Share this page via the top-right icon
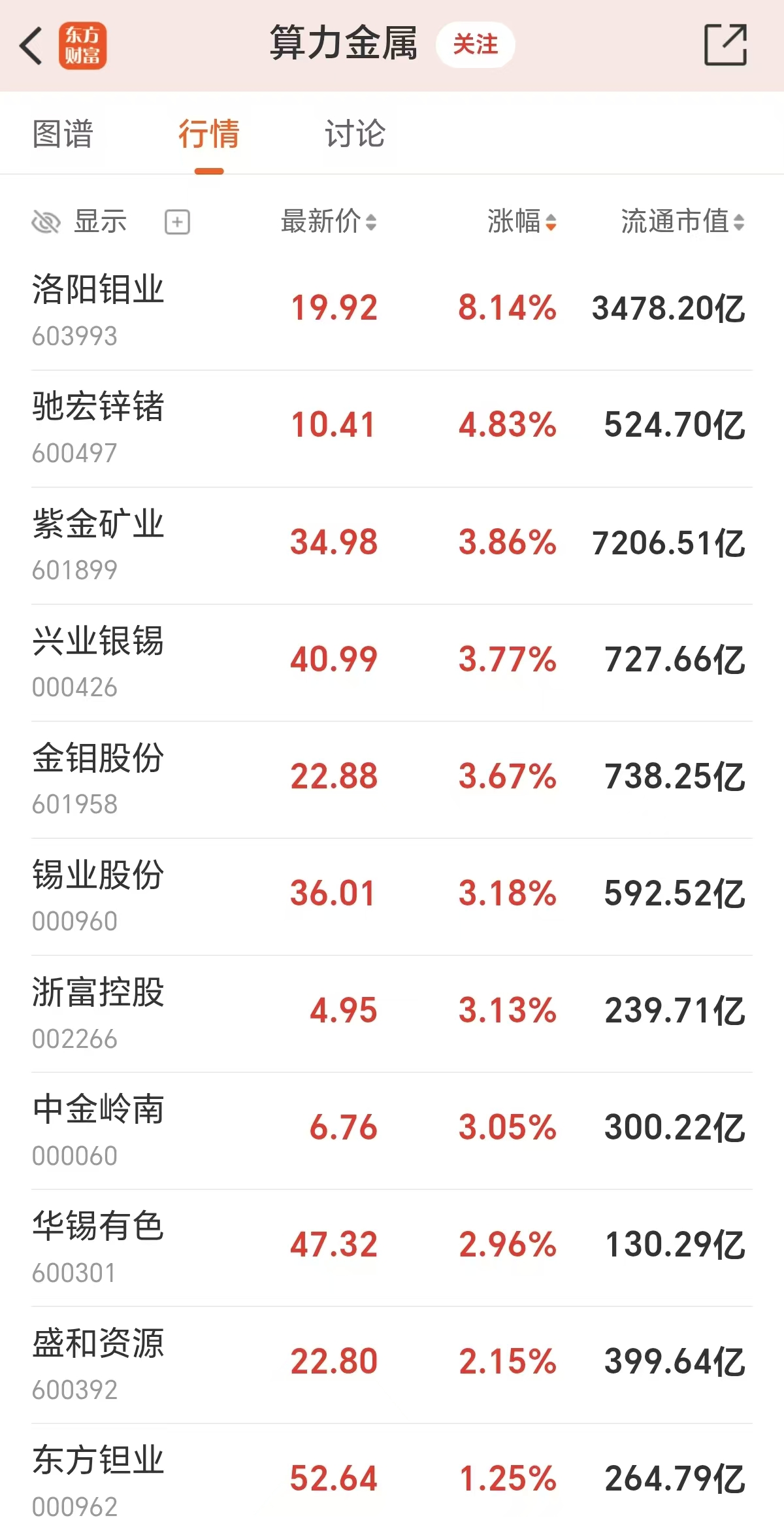Screen dimensions: 784x1518 point(725,45)
